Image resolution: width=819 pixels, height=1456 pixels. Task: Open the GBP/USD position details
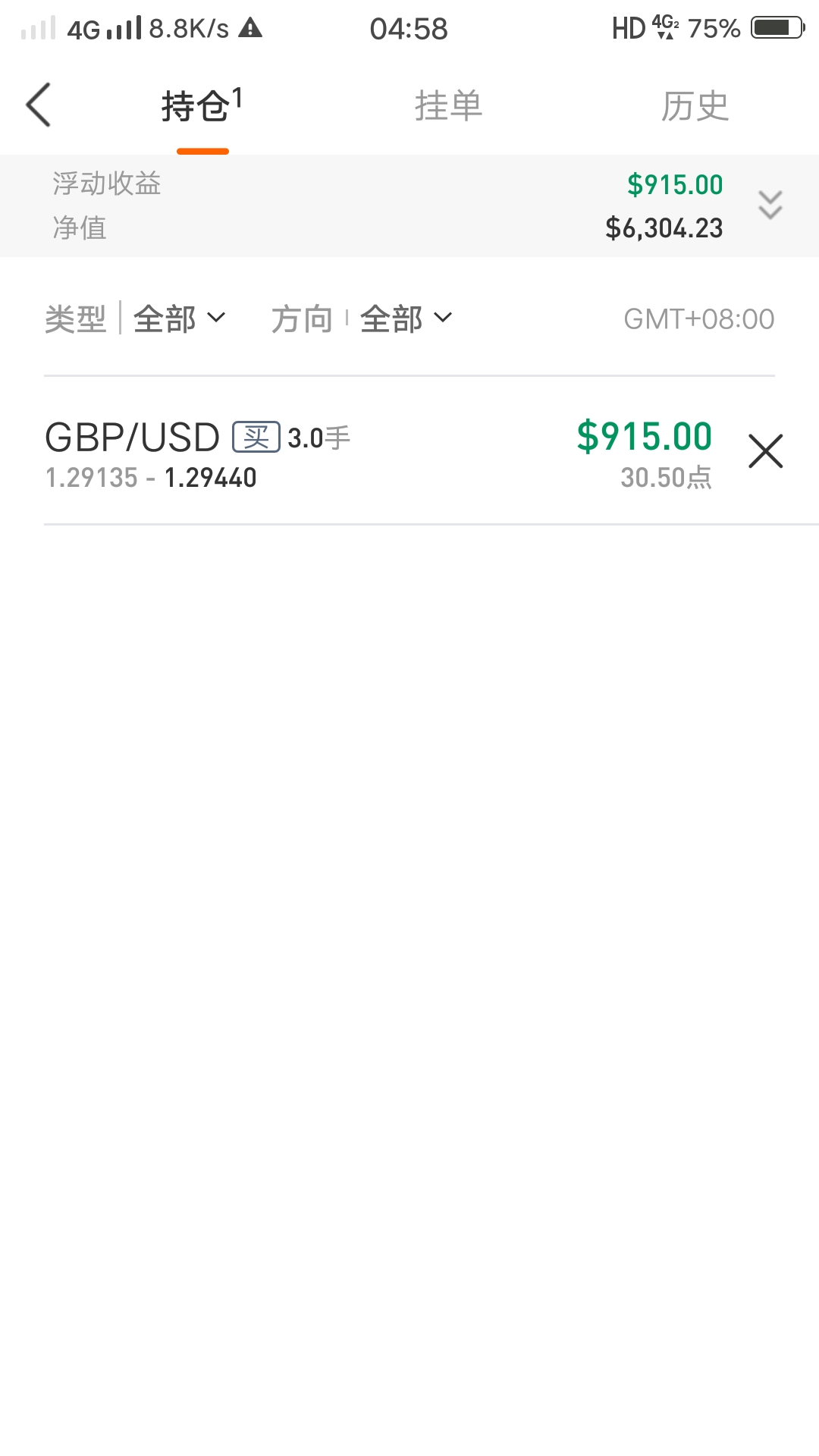point(379,455)
